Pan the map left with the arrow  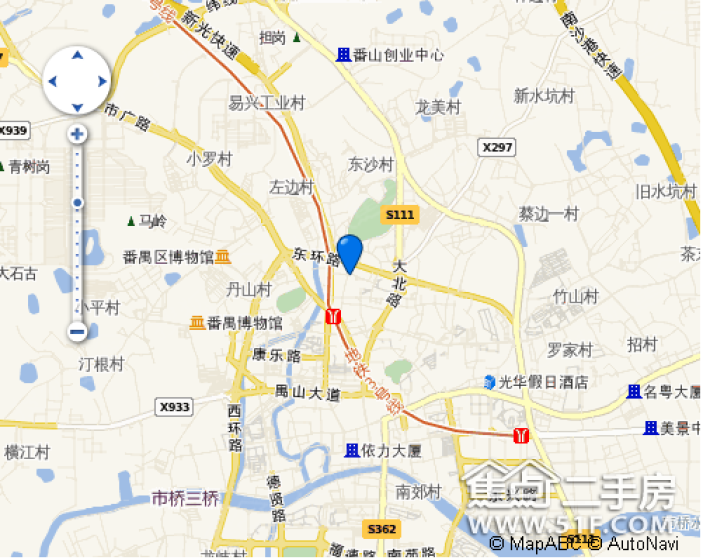pyautogui.click(x=53, y=81)
